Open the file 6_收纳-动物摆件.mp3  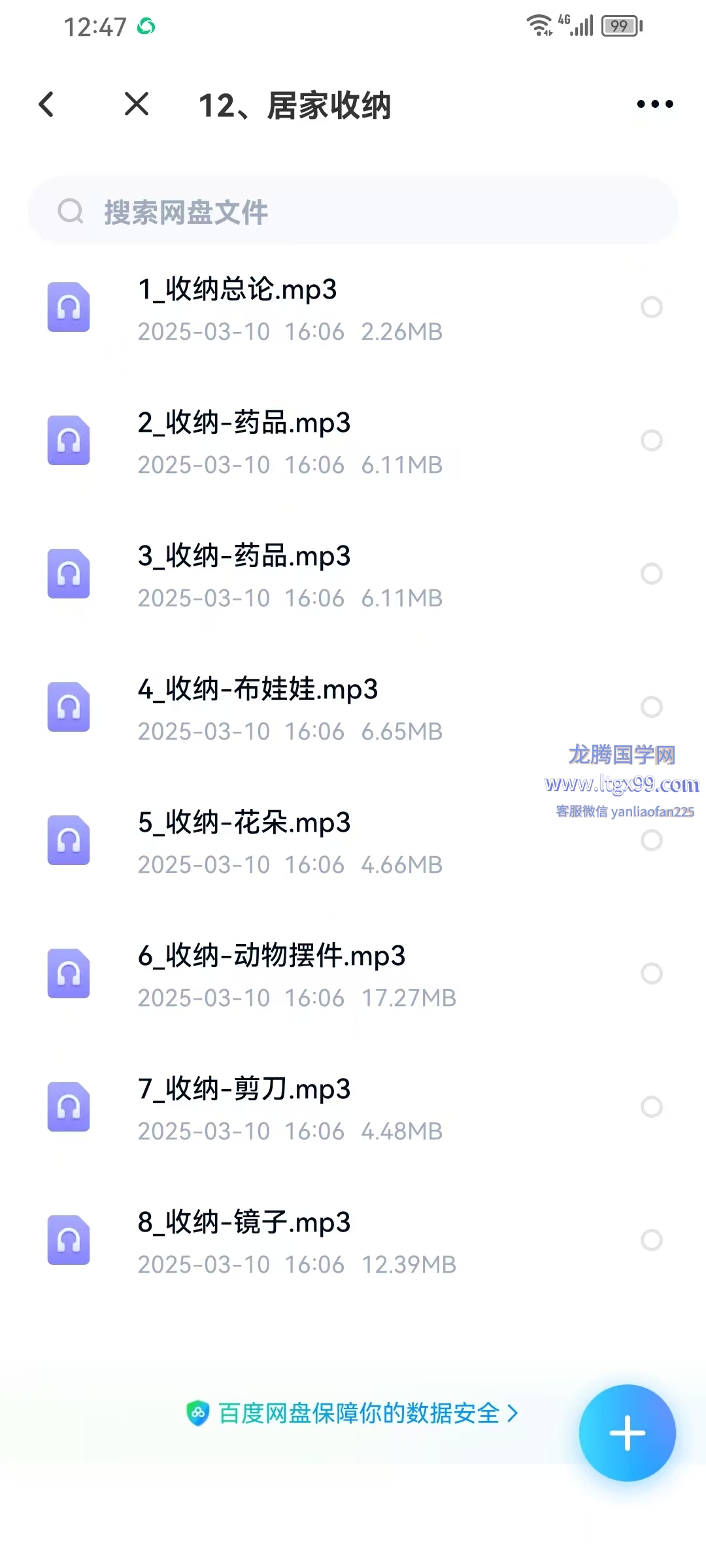271,956
